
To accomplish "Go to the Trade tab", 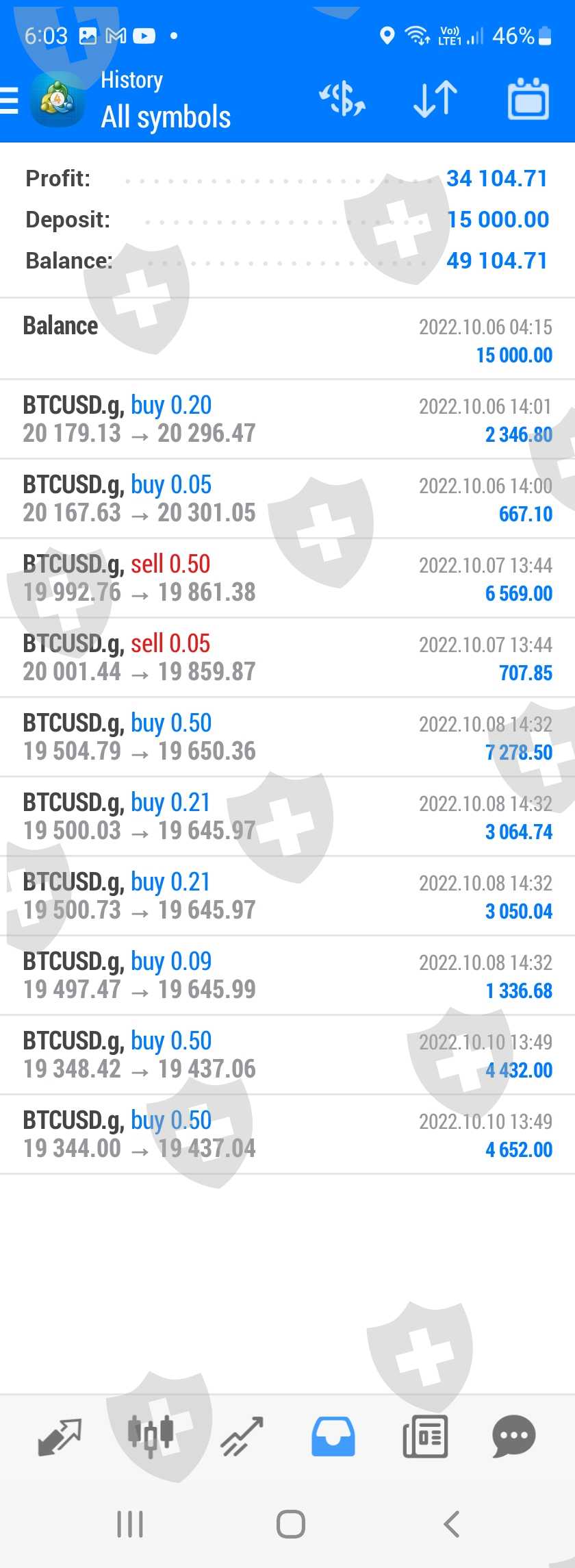I will (242, 1436).
